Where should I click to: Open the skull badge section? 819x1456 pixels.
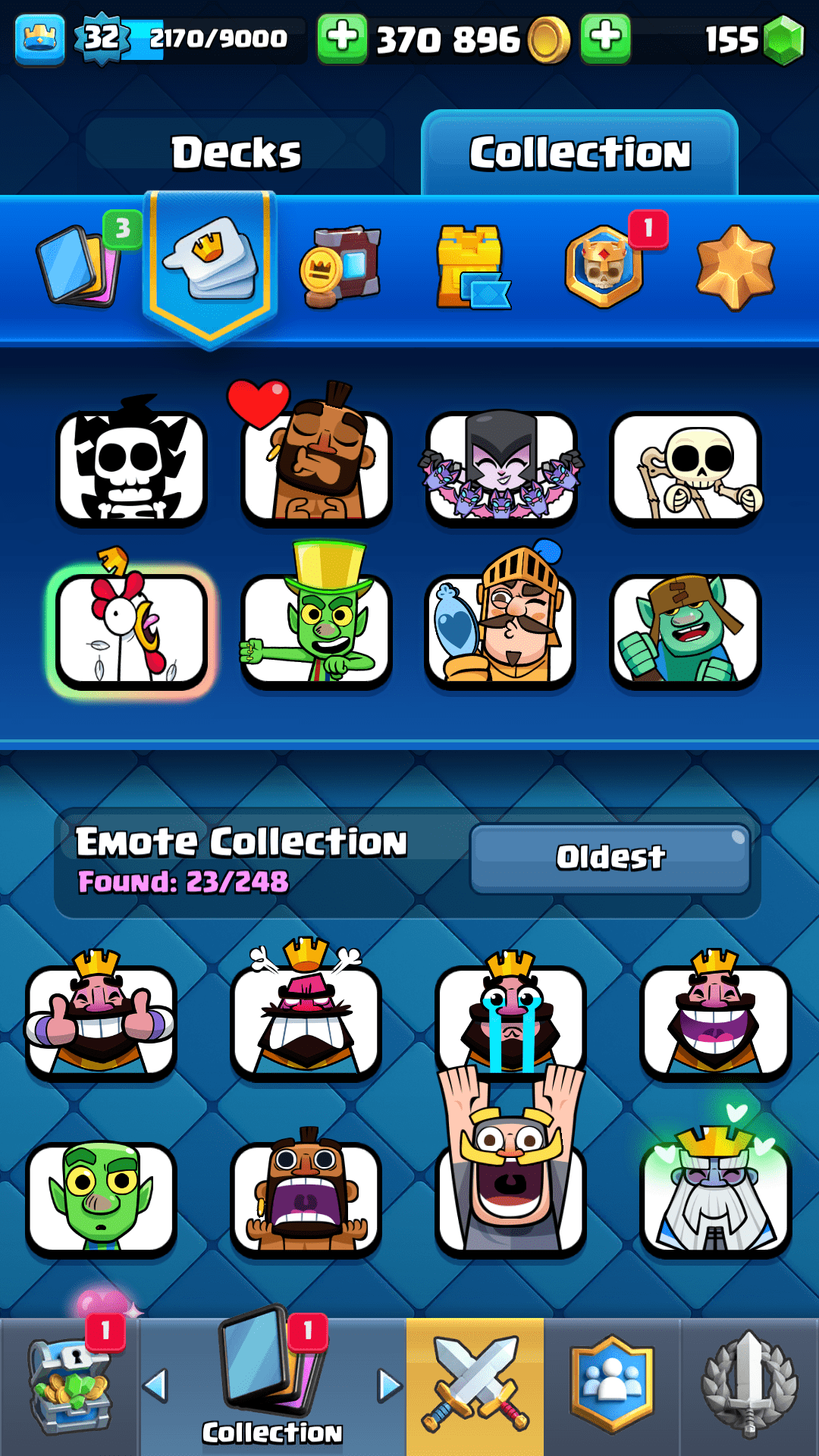point(604,266)
